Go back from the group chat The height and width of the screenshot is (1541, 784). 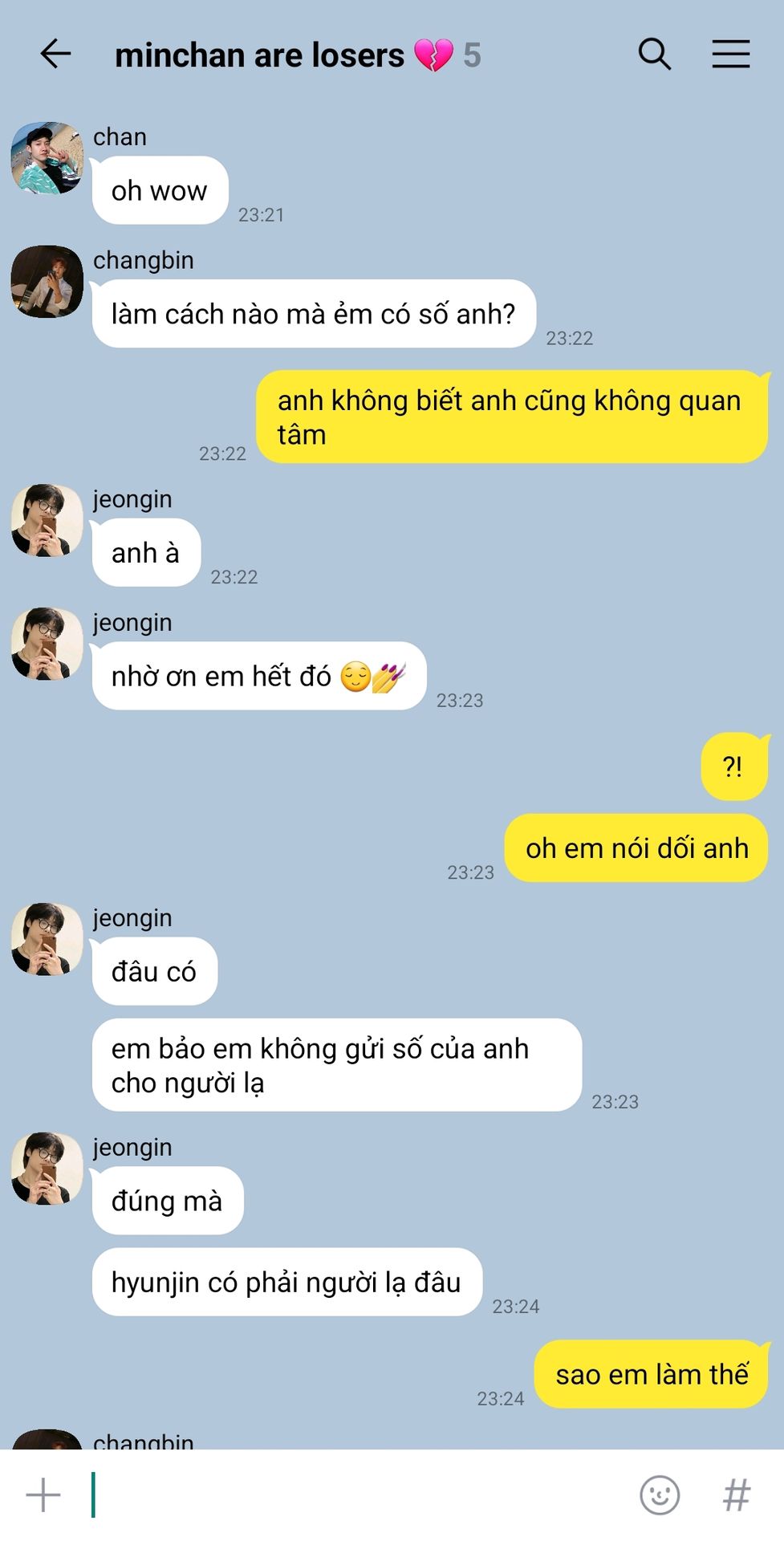click(55, 55)
